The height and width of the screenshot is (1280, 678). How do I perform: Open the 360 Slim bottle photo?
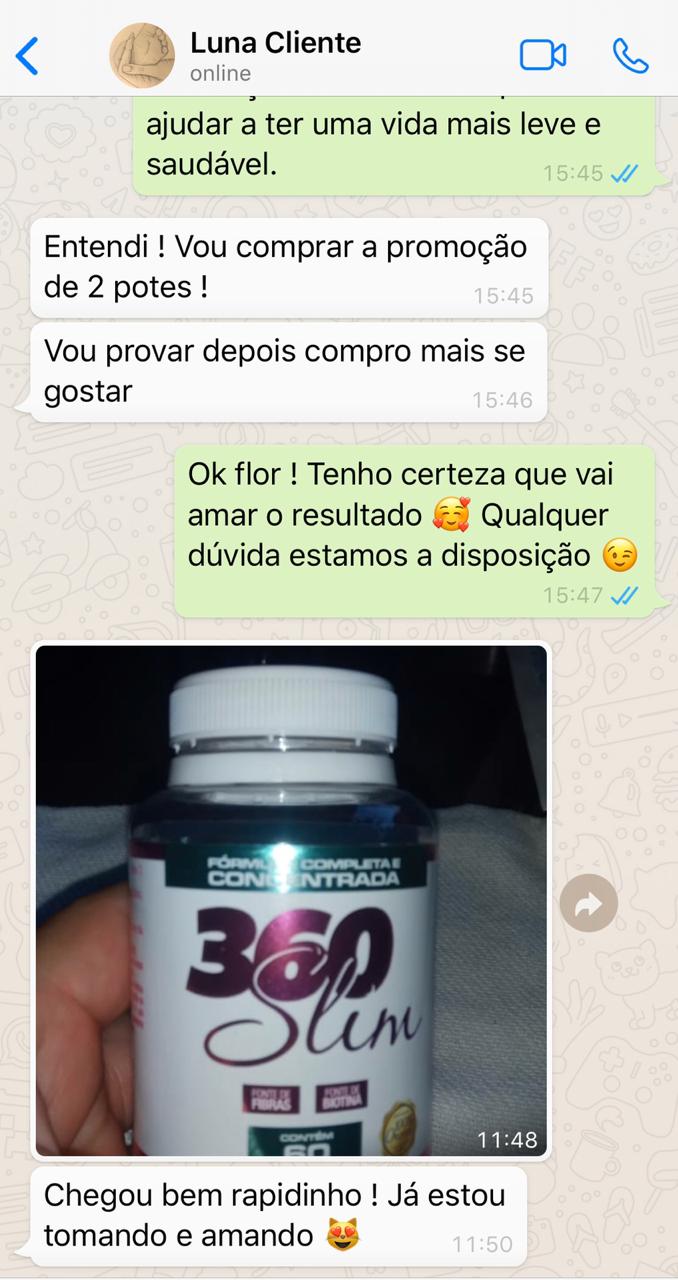coord(291,900)
